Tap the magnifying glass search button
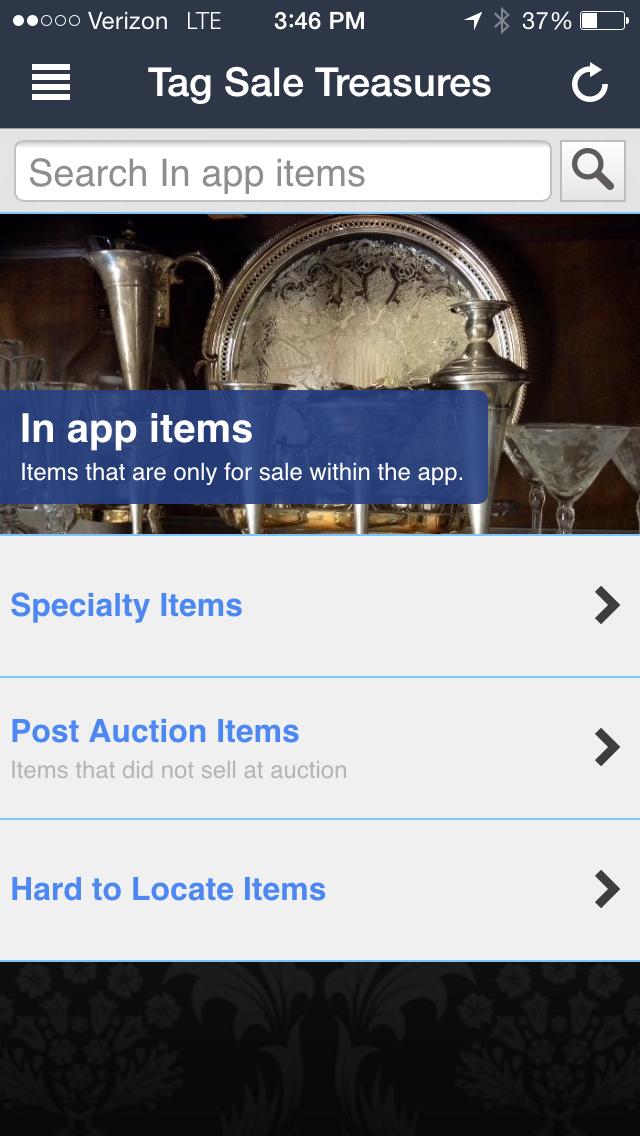Screen dimensions: 640x1136 click(x=592, y=172)
